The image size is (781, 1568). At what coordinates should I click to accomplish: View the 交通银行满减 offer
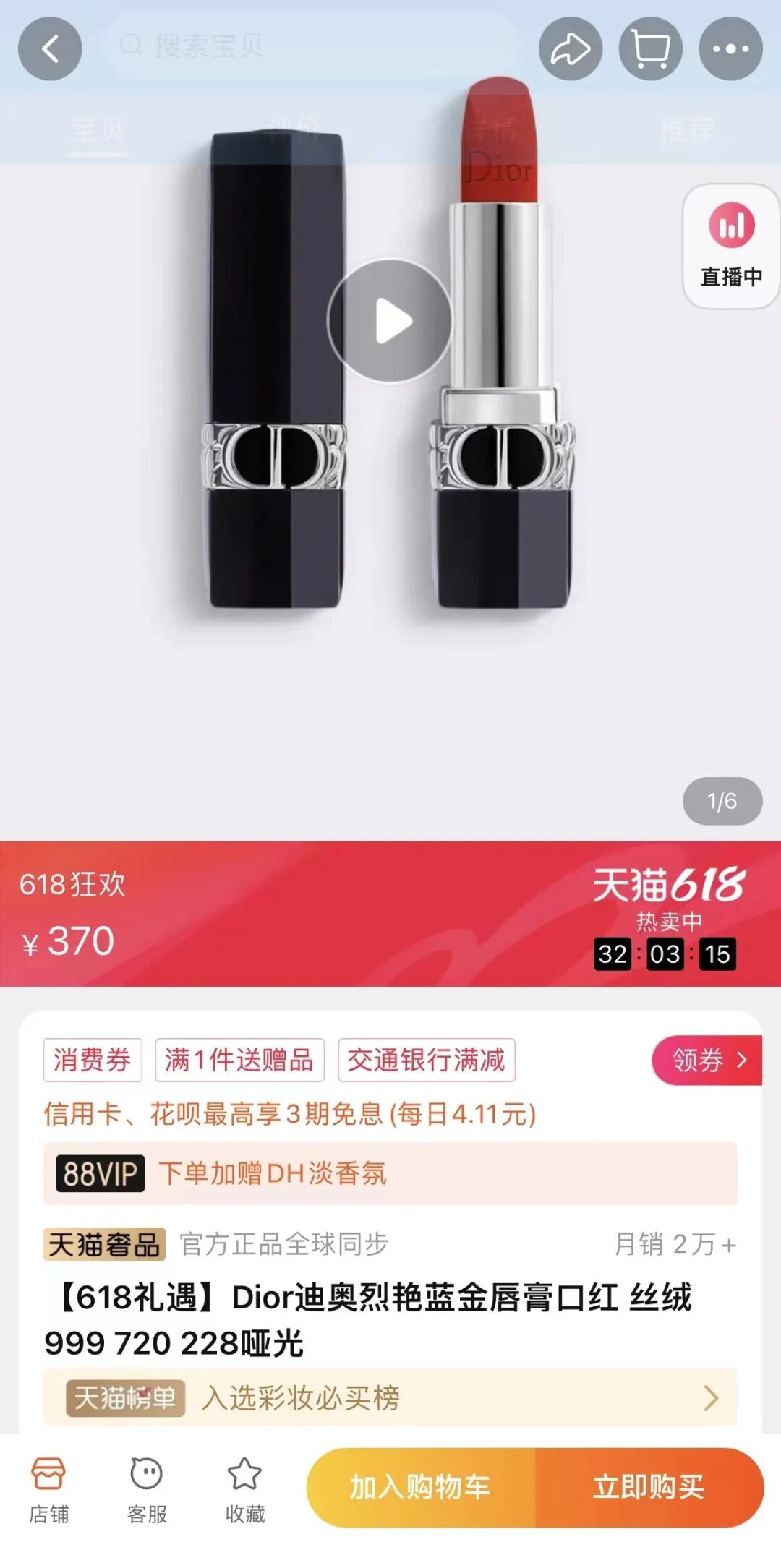tap(427, 1060)
